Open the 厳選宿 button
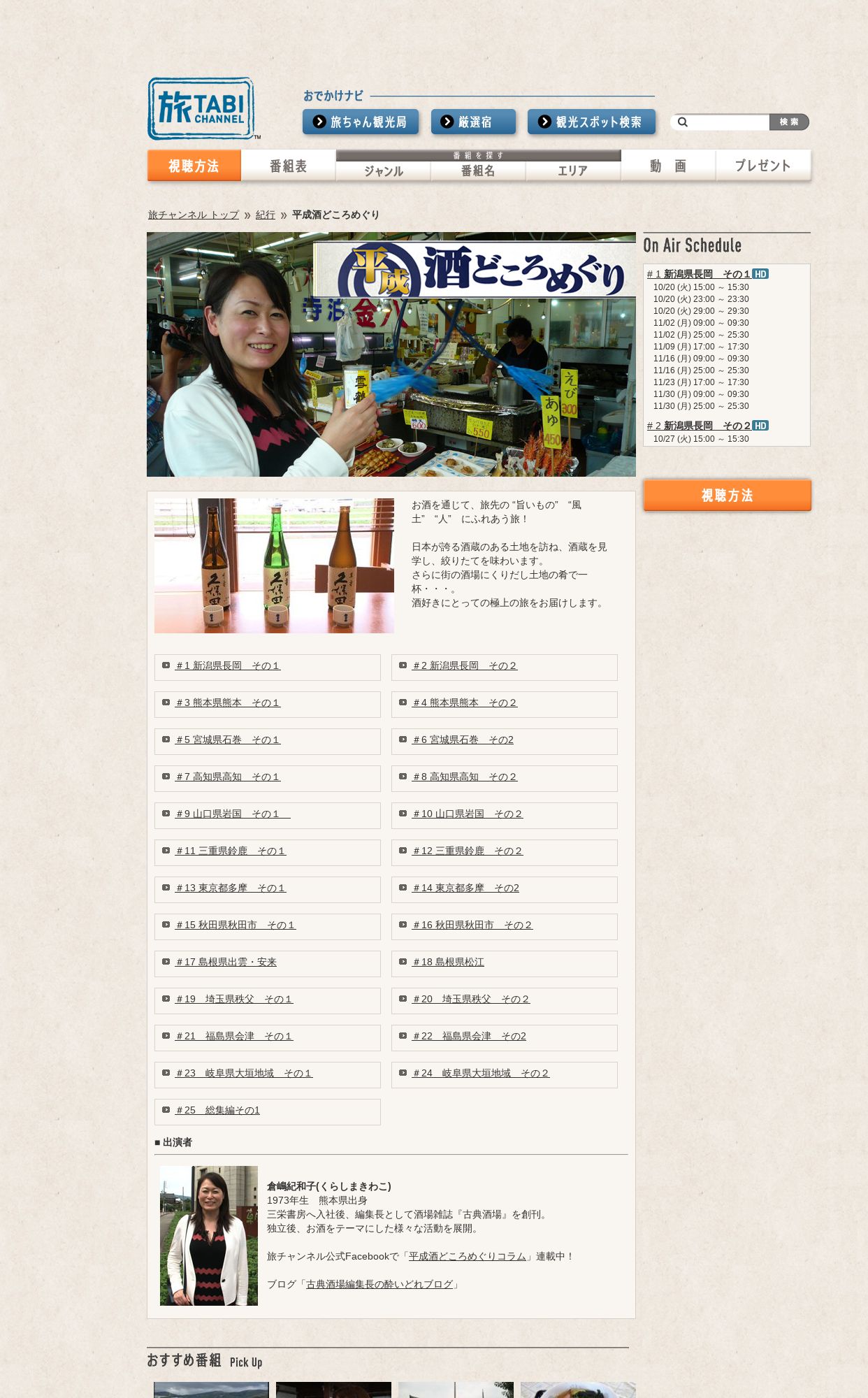This screenshot has height=1398, width=868. 473,122
